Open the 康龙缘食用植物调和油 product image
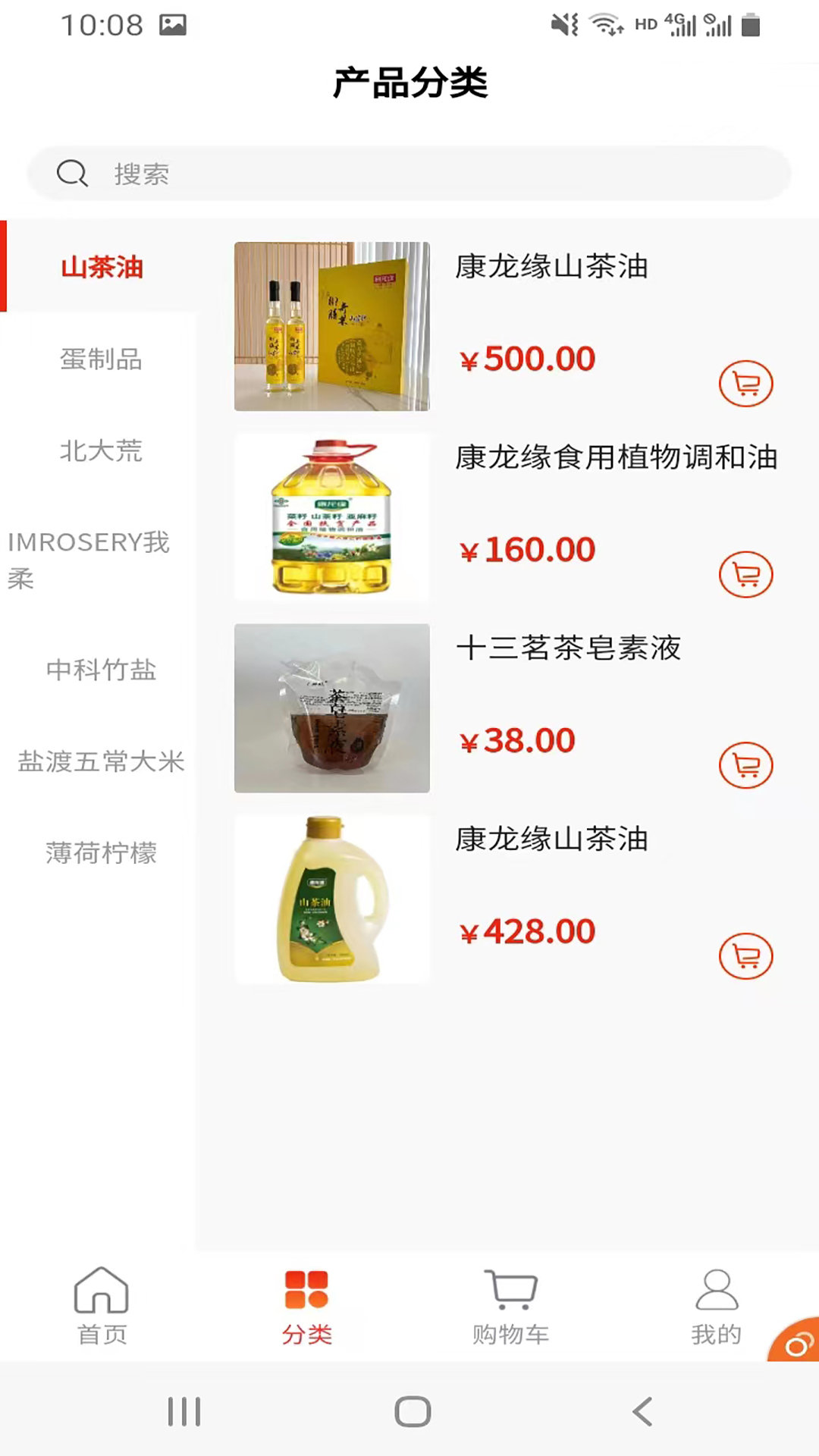This screenshot has height=1456, width=819. tap(332, 517)
